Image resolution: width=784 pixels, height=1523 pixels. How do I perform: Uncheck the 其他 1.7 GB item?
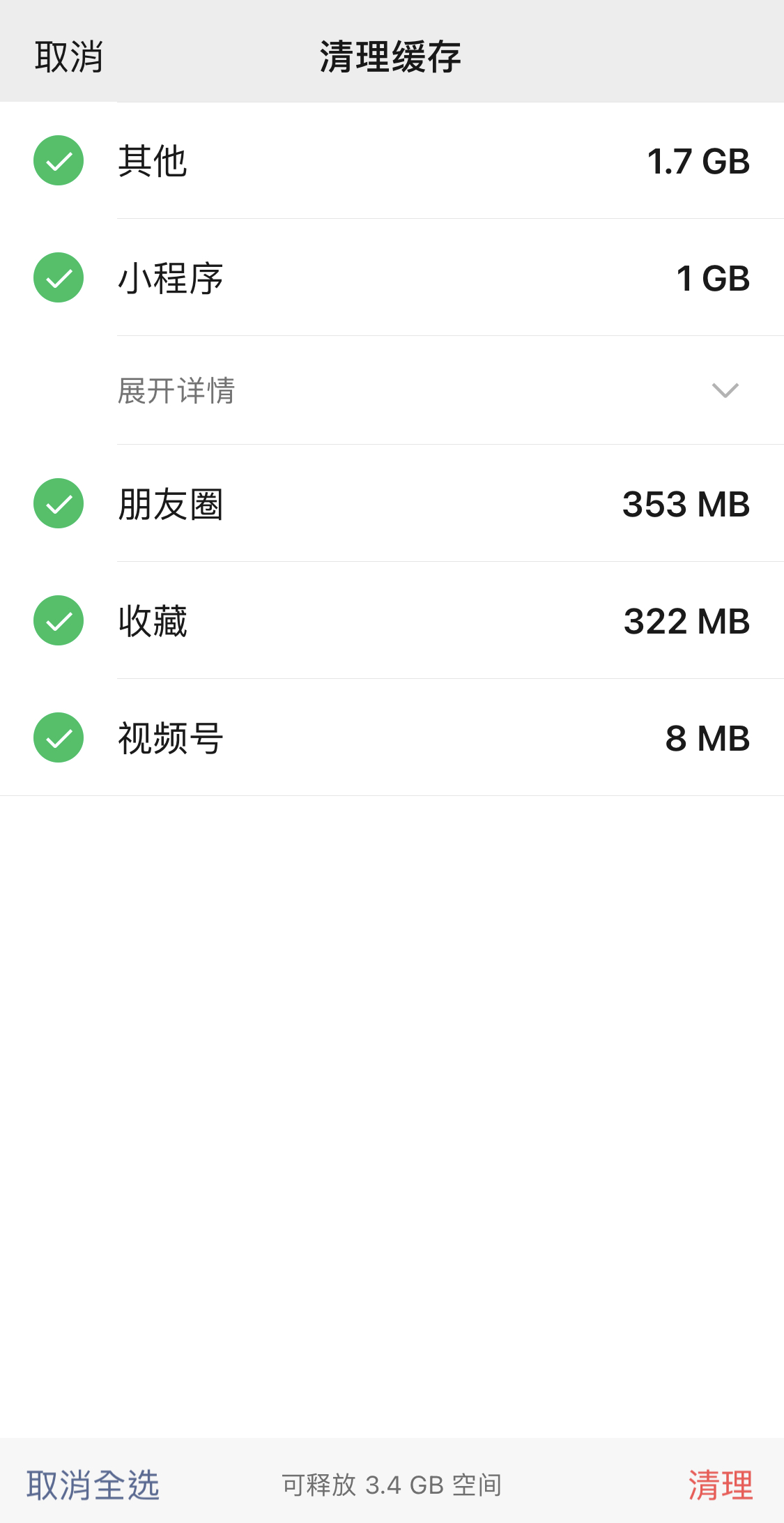click(x=59, y=160)
